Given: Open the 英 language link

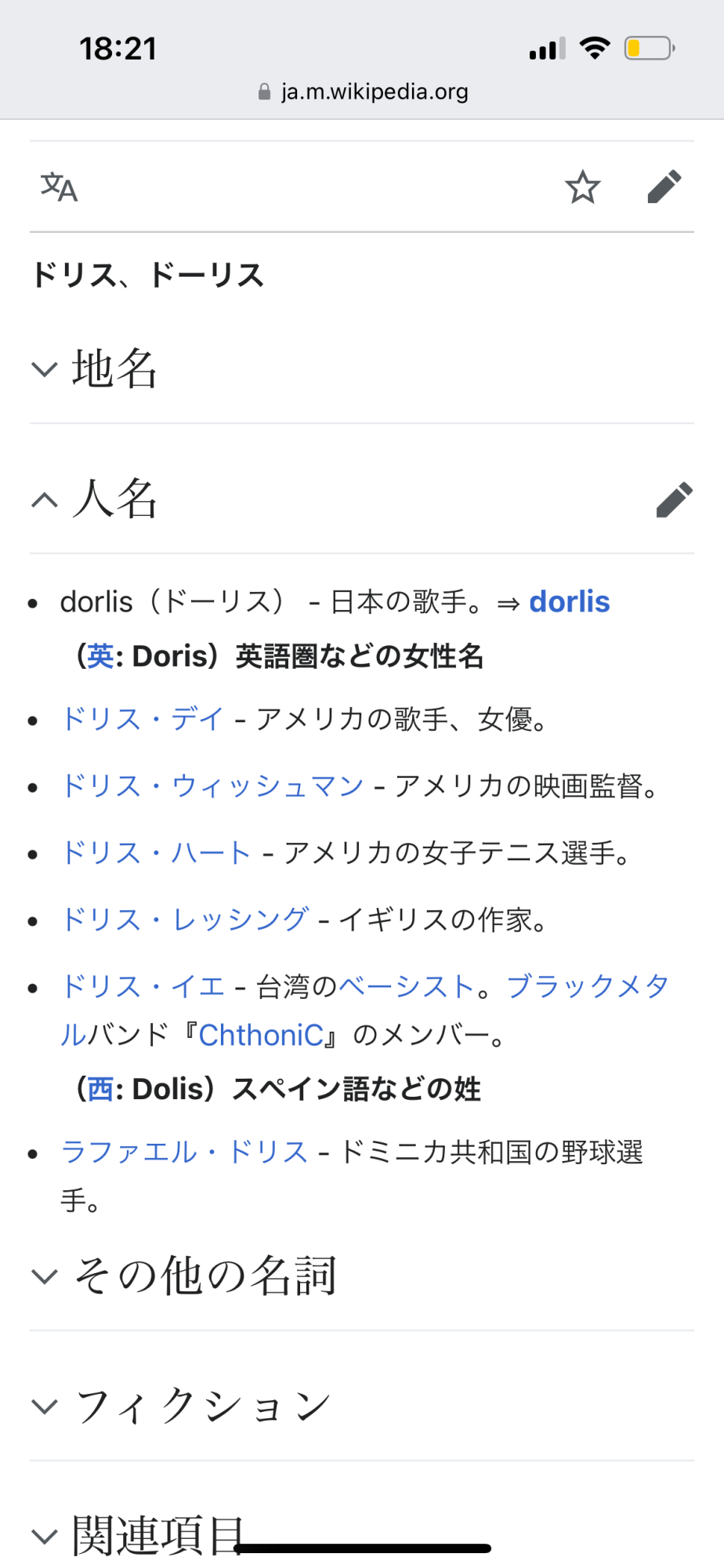Looking at the screenshot, I should click(100, 656).
